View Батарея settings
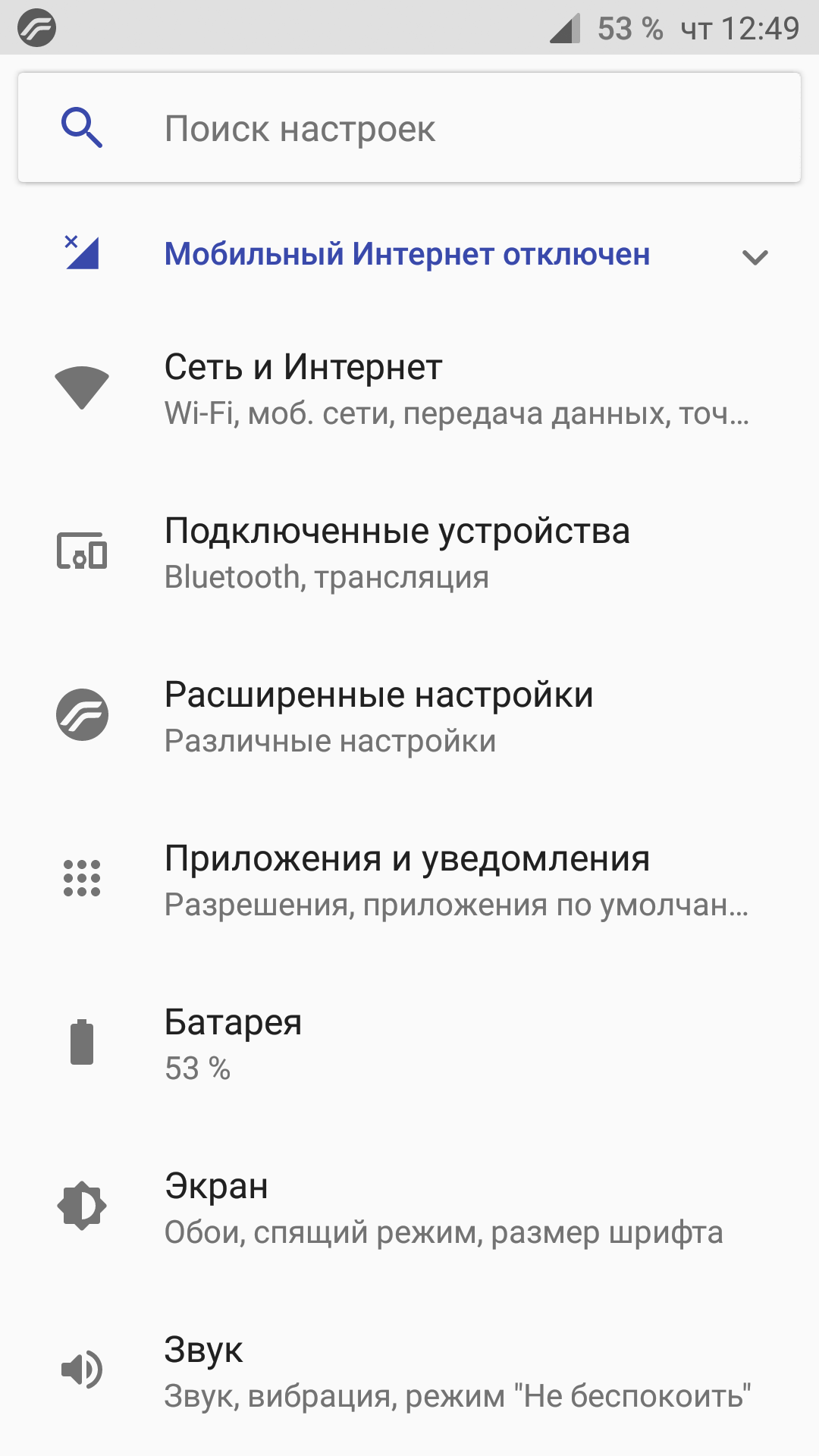This screenshot has width=819, height=1456. [x=409, y=1043]
